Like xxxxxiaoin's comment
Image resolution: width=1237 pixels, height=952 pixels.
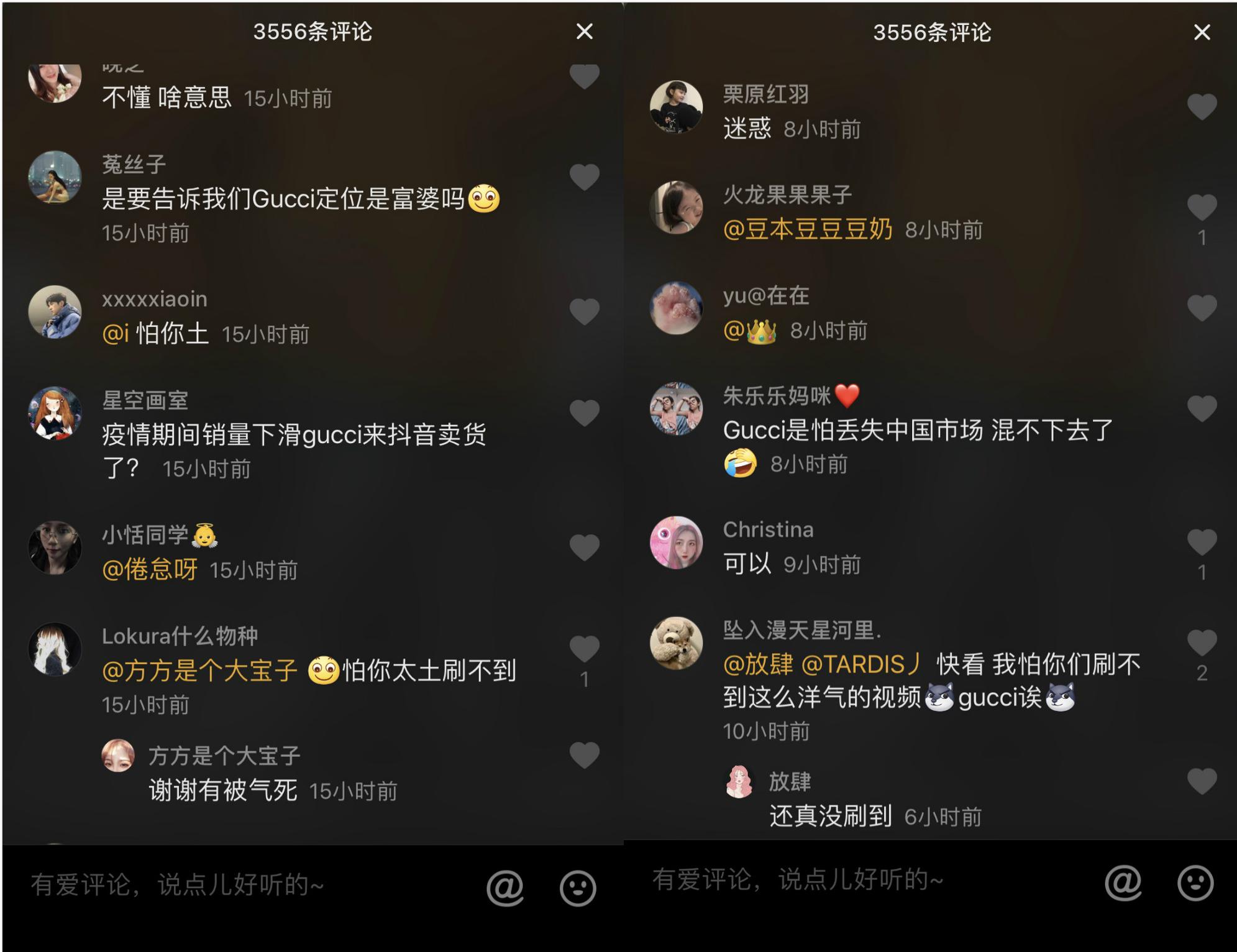coord(584,311)
